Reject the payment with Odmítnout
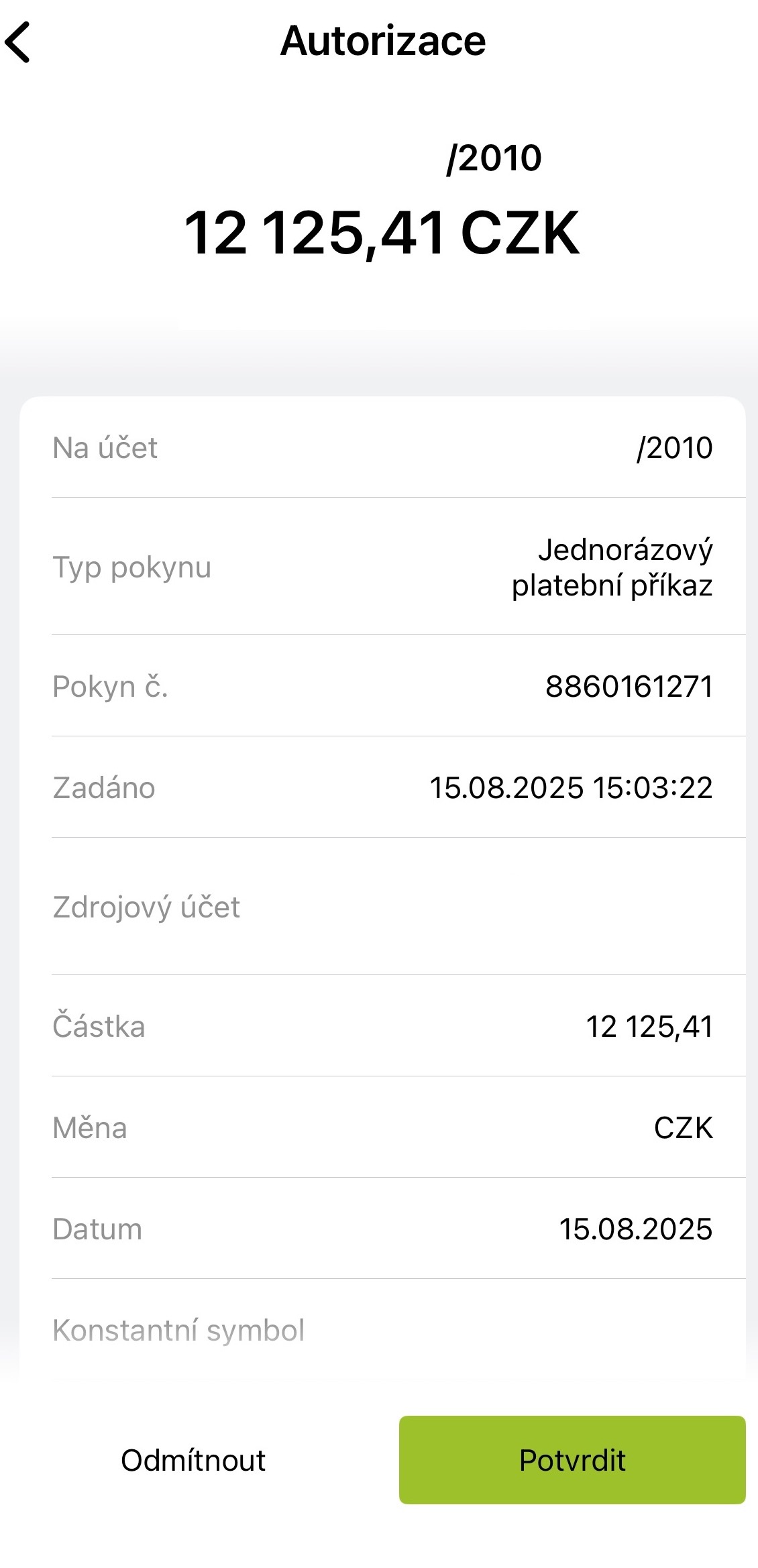The height and width of the screenshot is (1568, 758). pyautogui.click(x=193, y=1460)
